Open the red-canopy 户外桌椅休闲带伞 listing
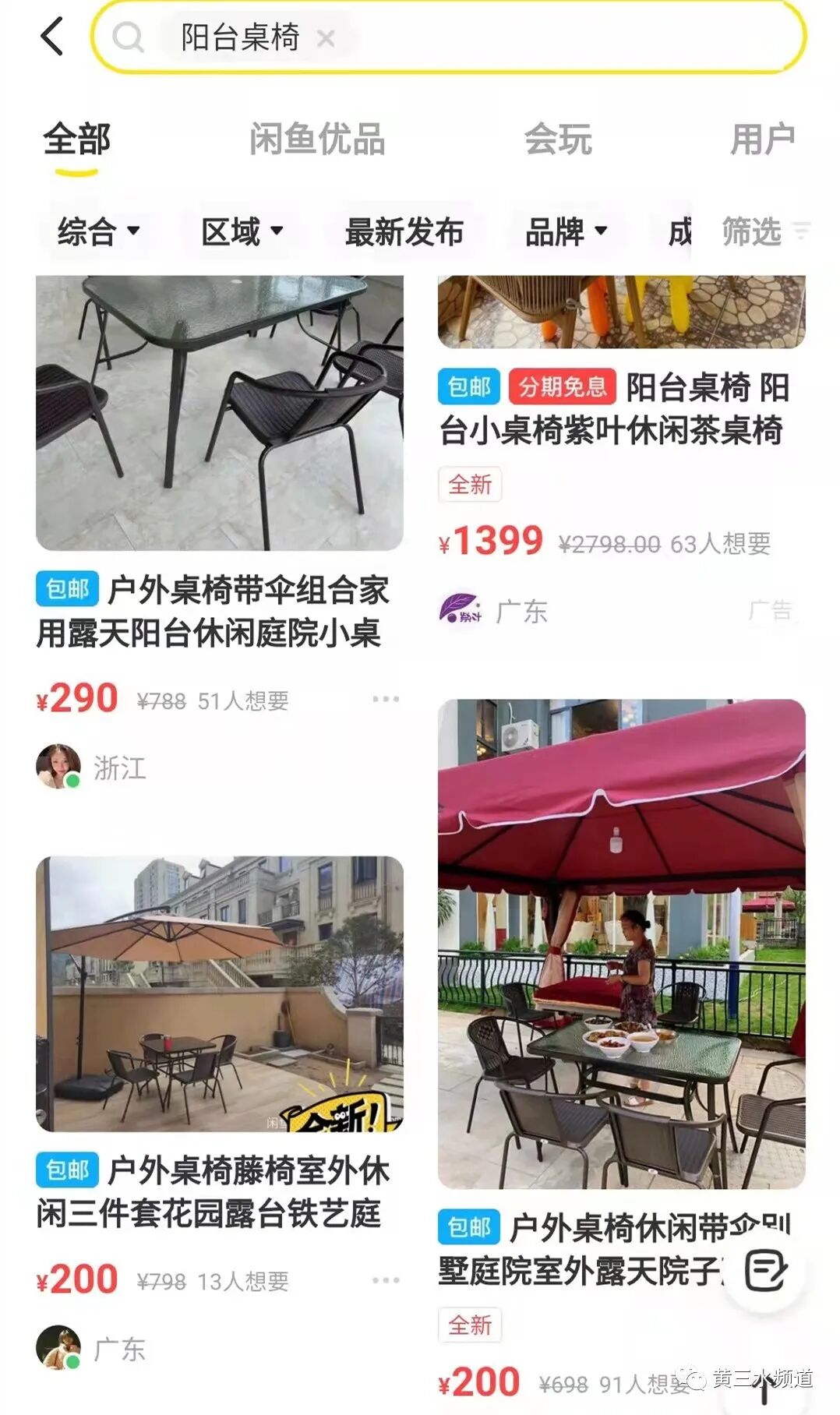The image size is (840, 1415). (x=621, y=944)
